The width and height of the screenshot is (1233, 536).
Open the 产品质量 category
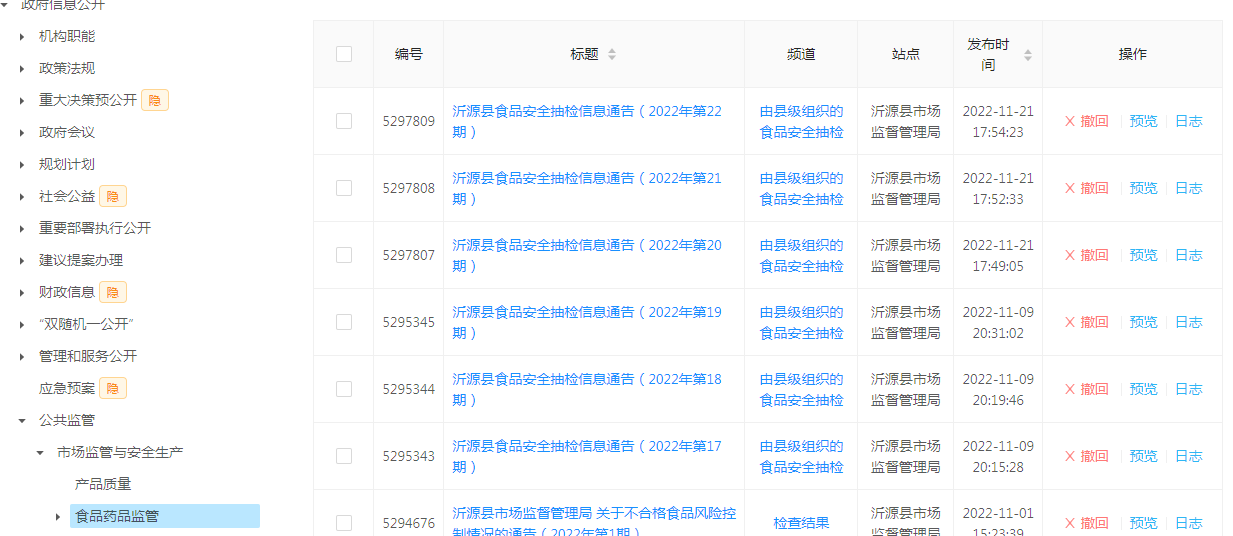point(102,484)
